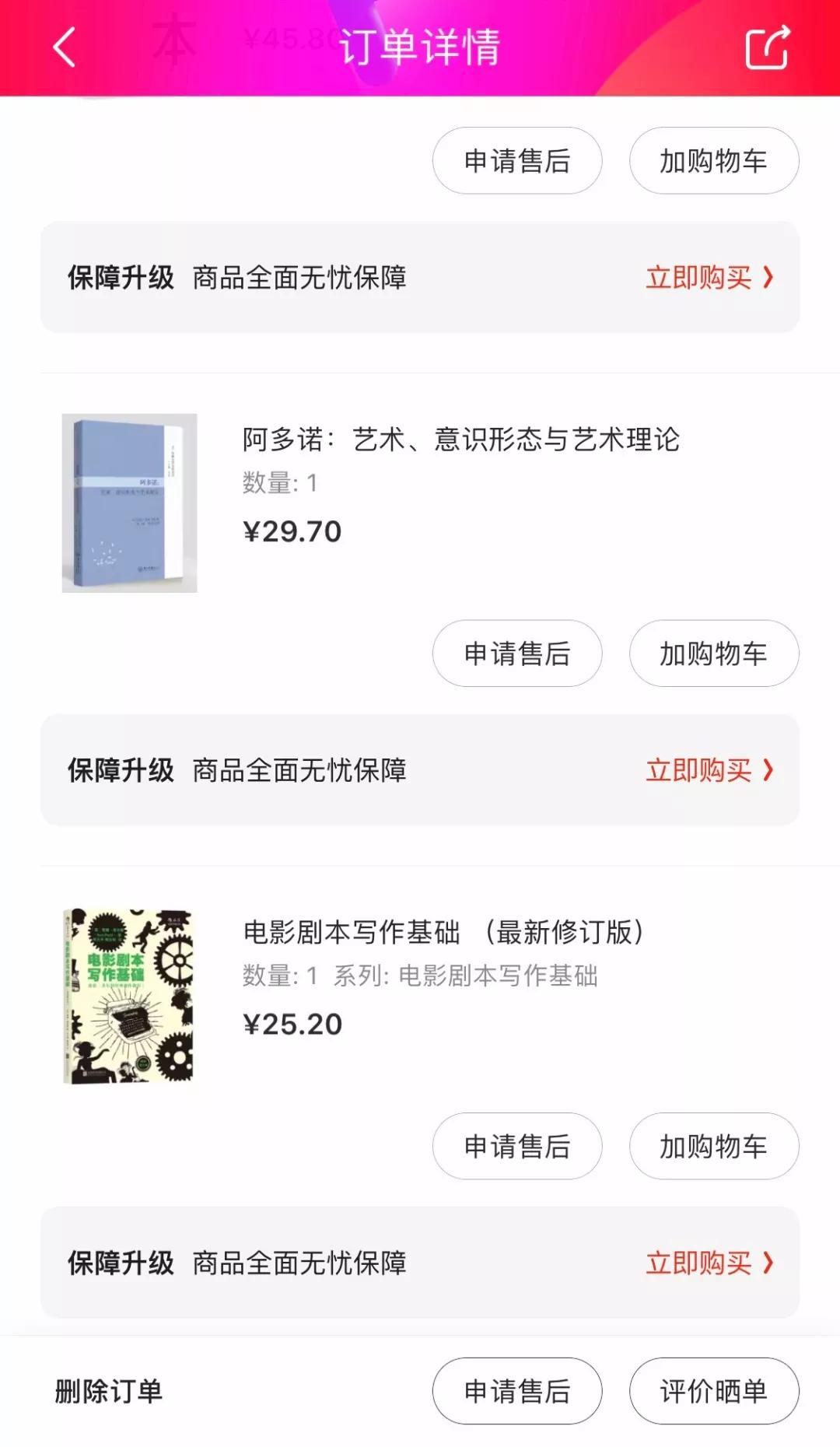
Task: Buy protection upgrade for 阿多诺 book
Action: [x=709, y=770]
